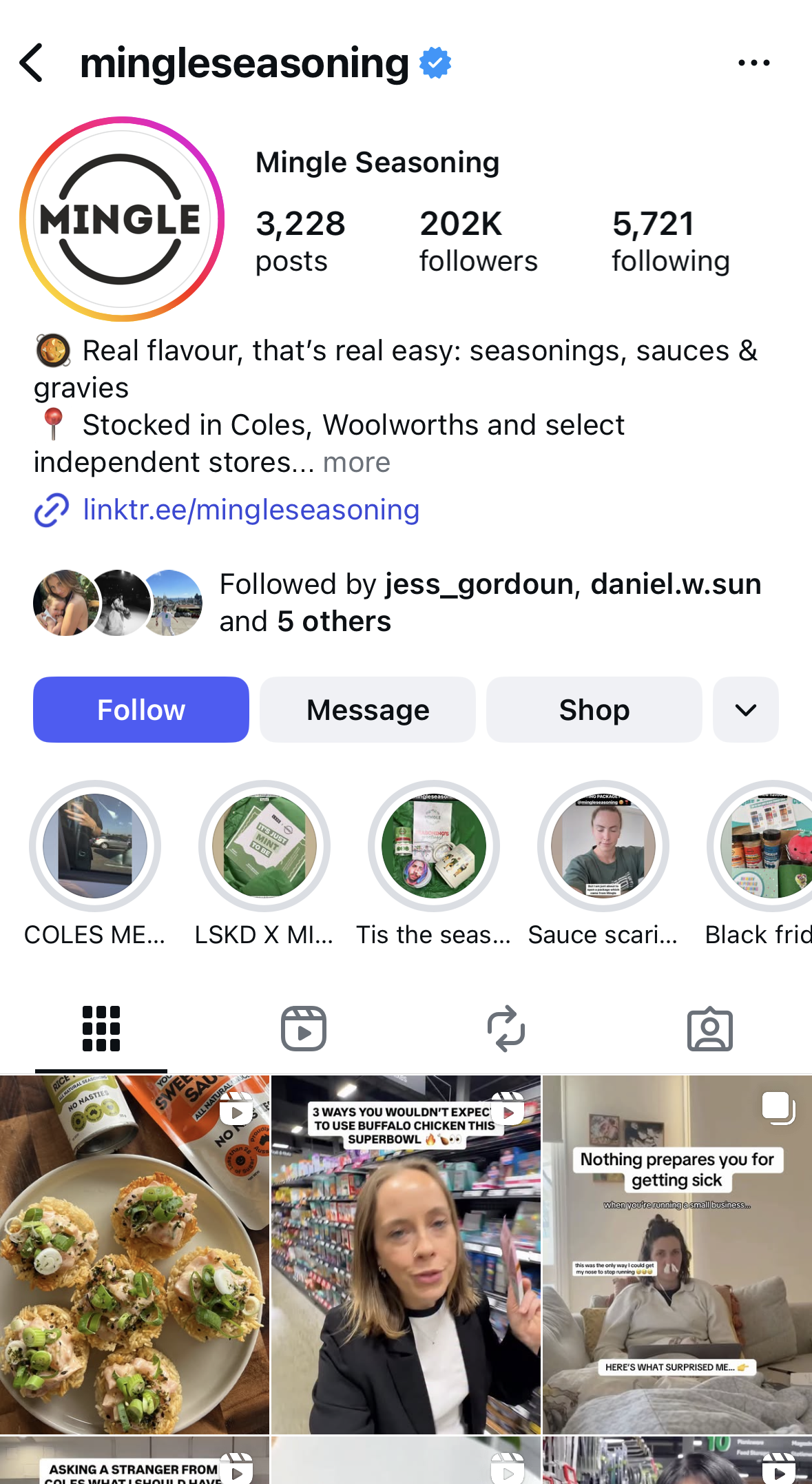Open the three-dot options menu
Image resolution: width=812 pixels, height=1484 pixels.
tap(753, 63)
